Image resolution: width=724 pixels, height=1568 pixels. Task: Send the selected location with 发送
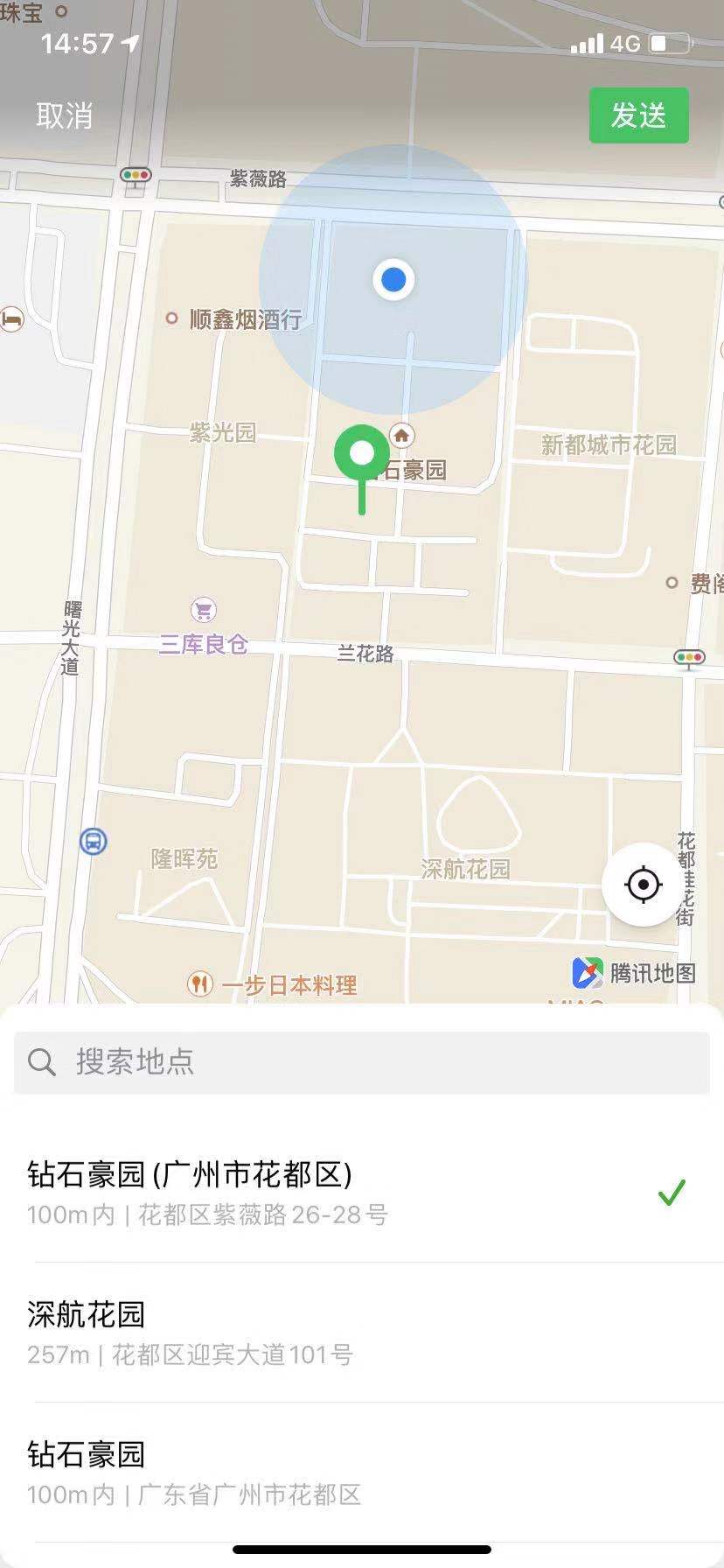638,115
